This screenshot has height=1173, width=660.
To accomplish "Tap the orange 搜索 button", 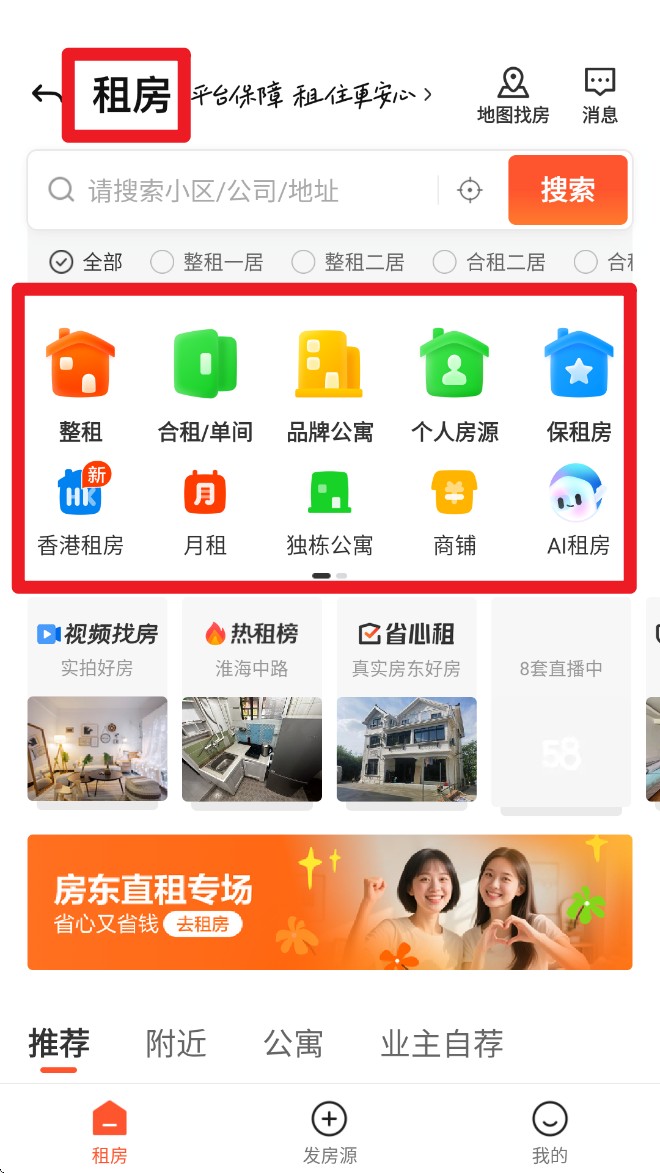I will [567, 190].
